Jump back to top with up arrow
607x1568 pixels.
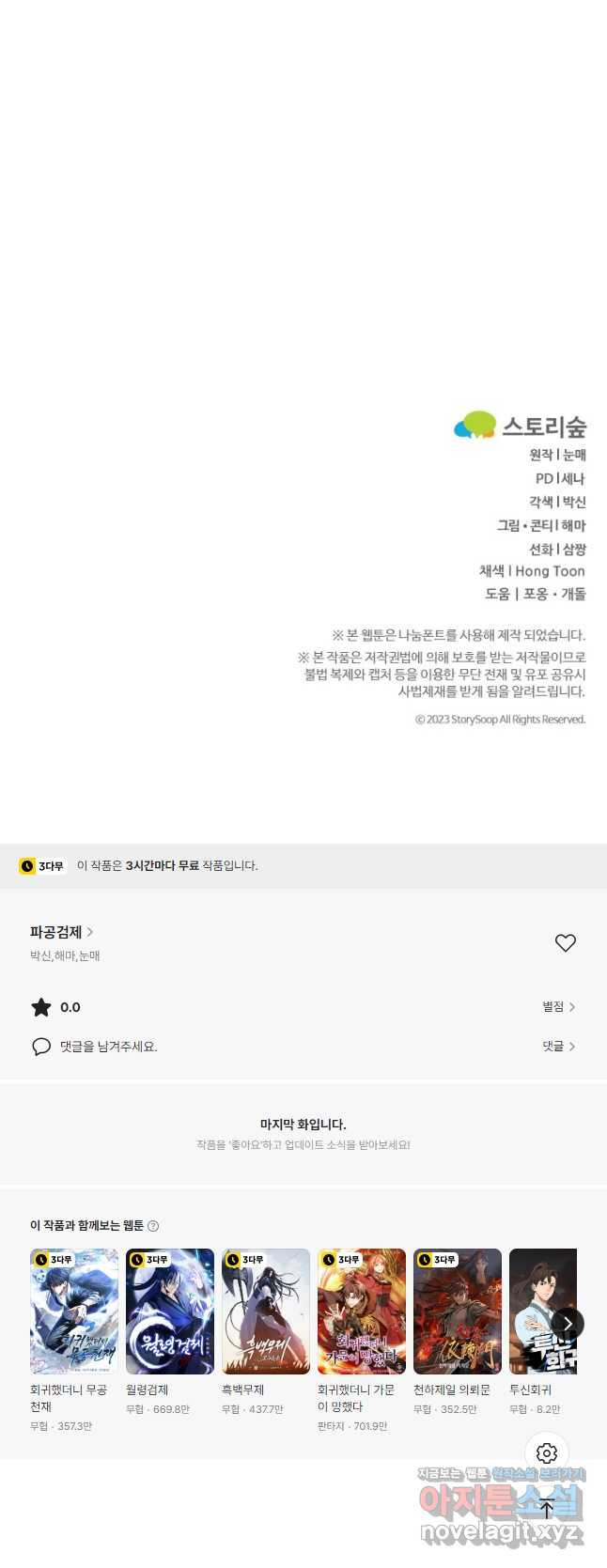click(547, 1510)
